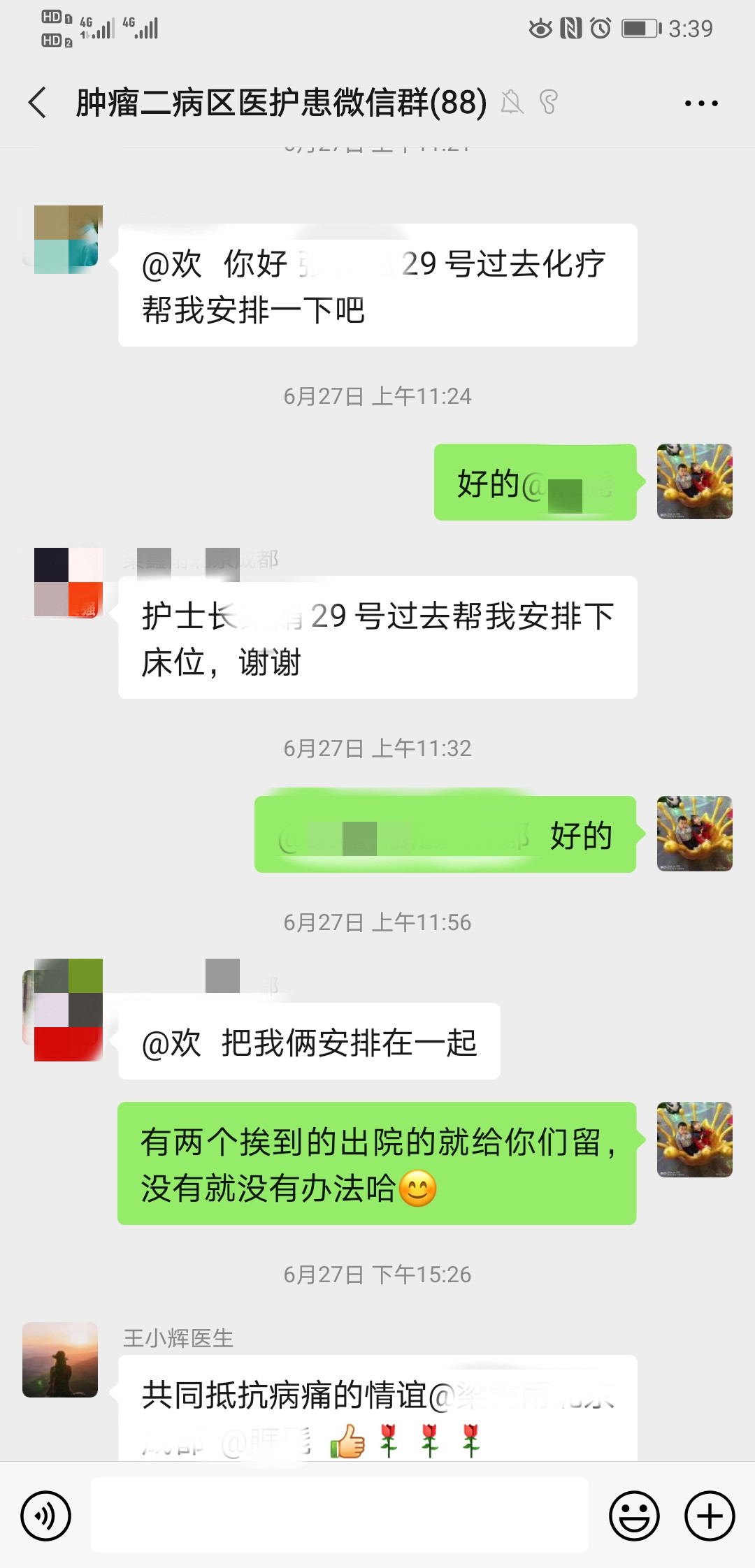This screenshot has height=1568, width=755.
Task: Open the three-dot chat info menu
Action: click(x=700, y=103)
